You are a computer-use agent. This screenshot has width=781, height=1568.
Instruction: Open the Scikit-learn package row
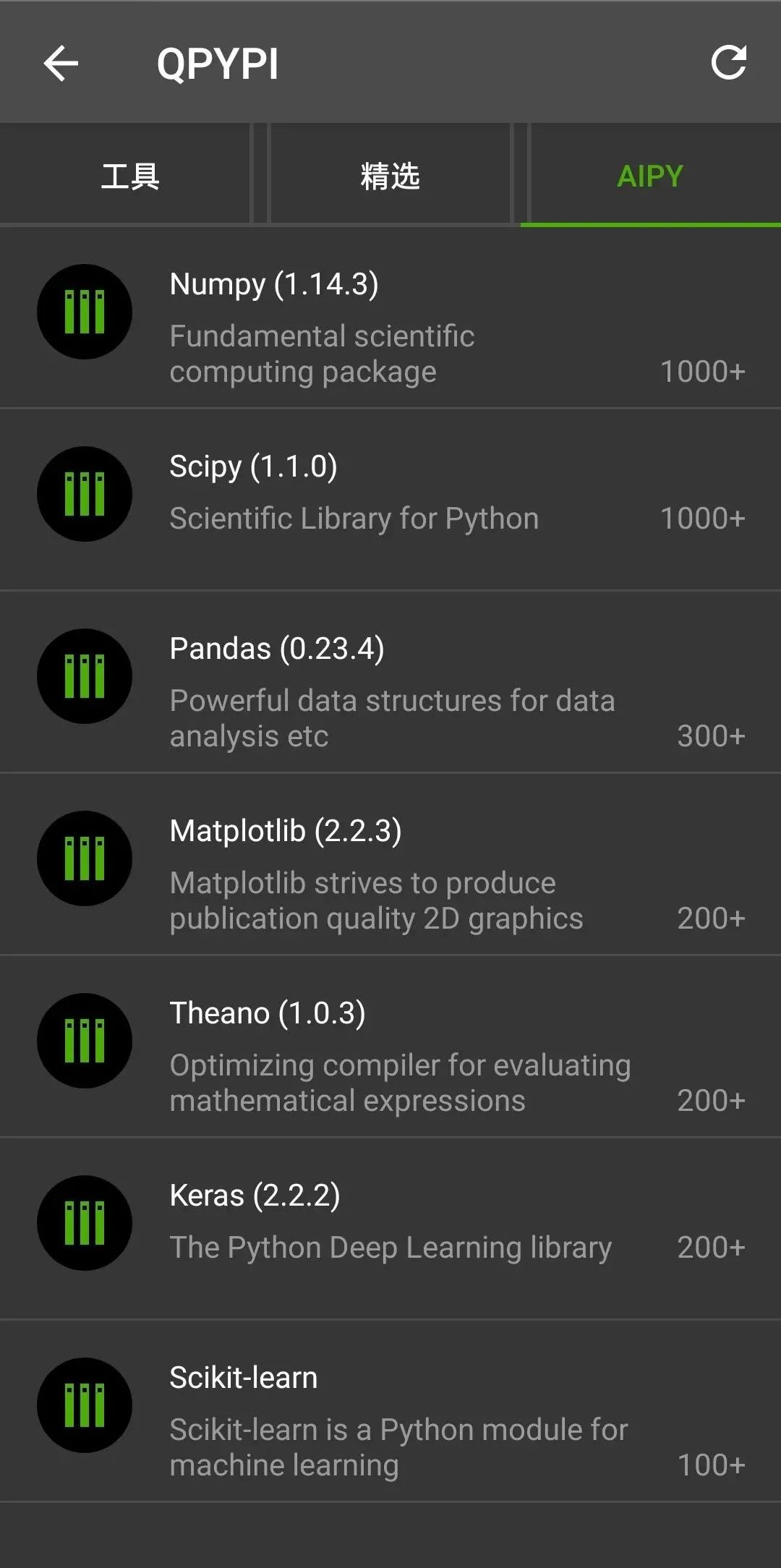click(390, 1410)
